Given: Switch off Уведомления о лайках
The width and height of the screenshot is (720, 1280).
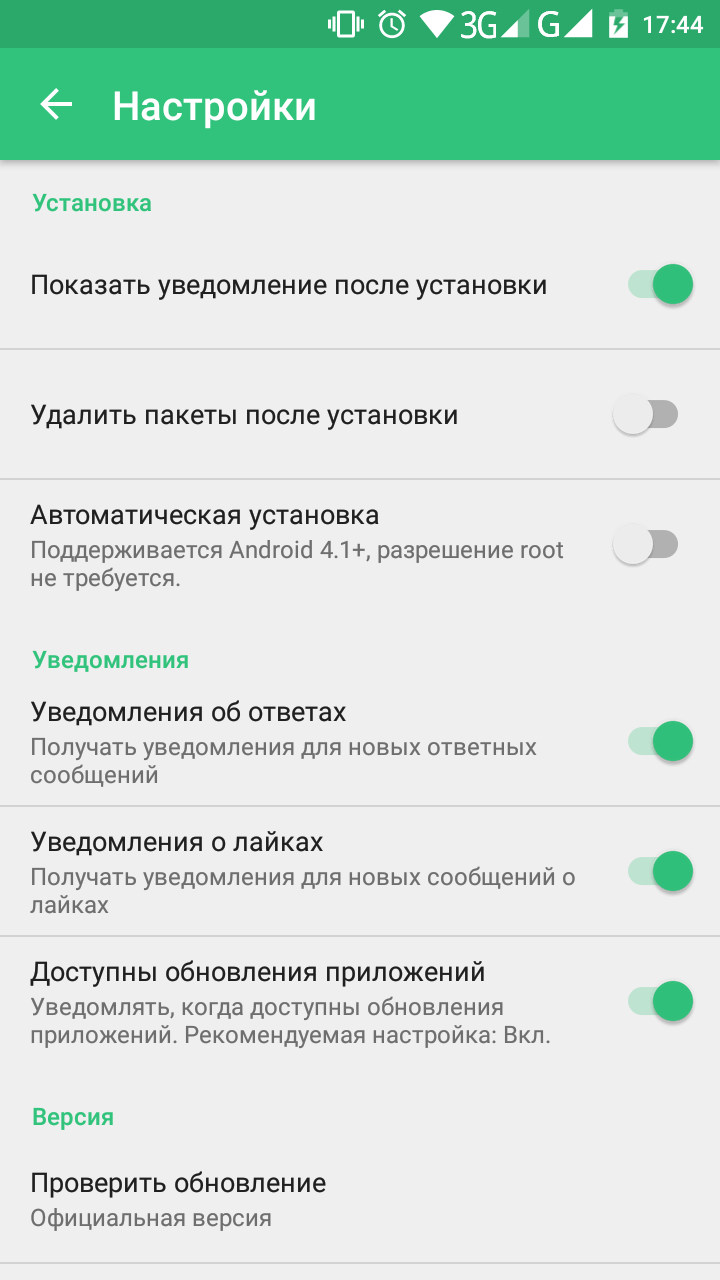Looking at the screenshot, I should click(x=660, y=871).
